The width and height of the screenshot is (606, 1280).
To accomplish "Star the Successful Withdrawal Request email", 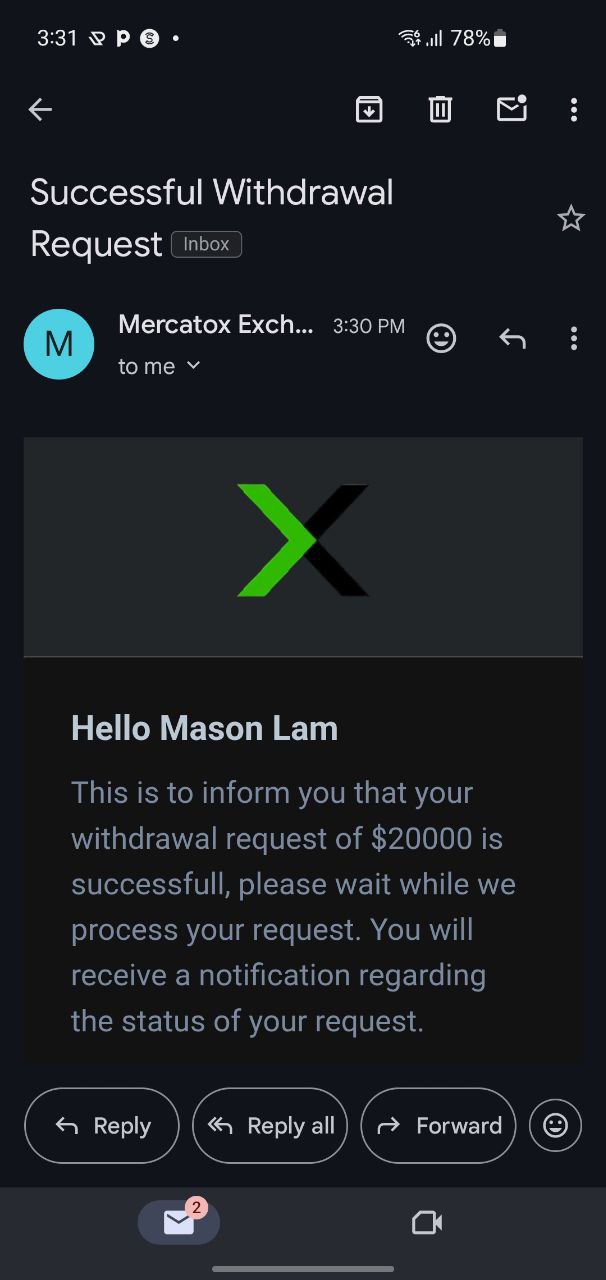I will click(x=570, y=218).
